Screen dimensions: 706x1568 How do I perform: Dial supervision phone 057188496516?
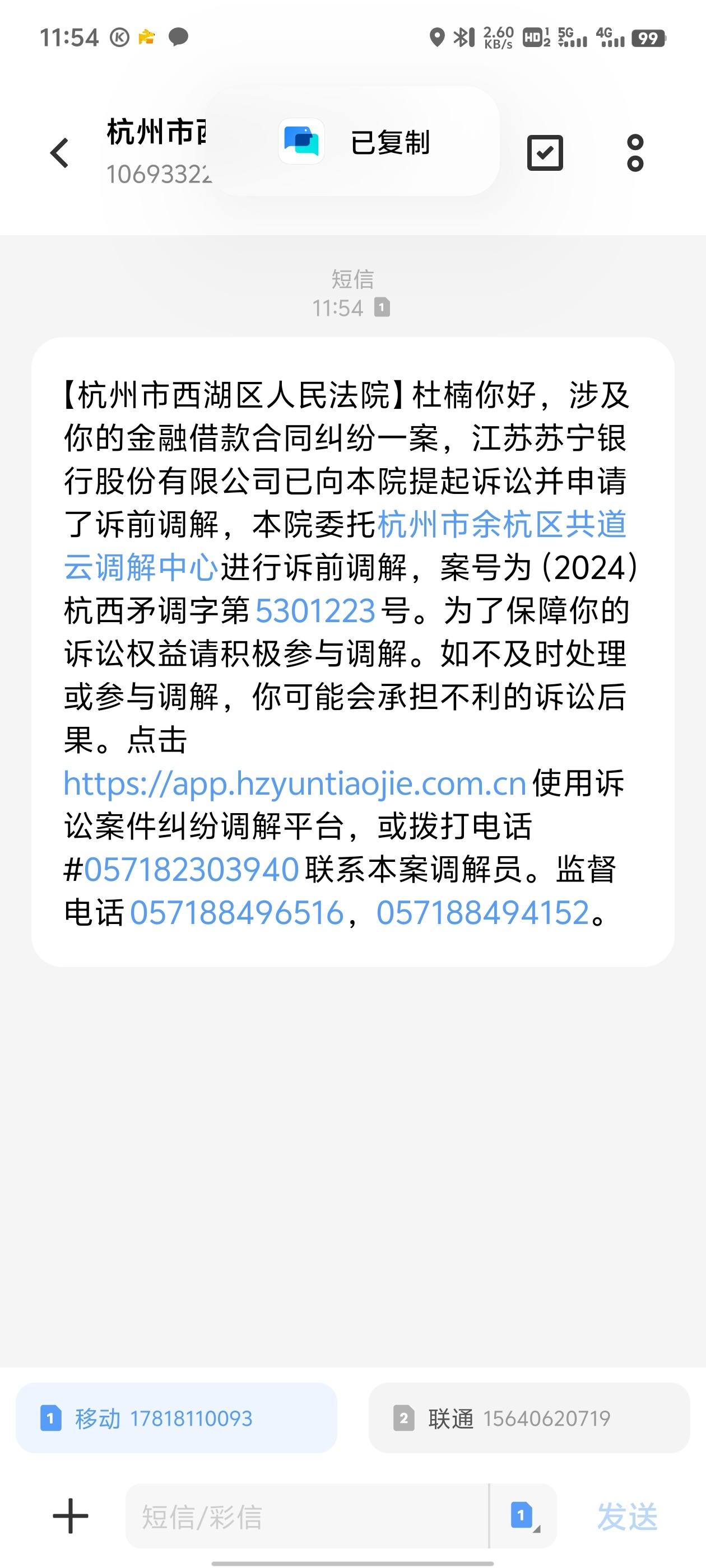(237, 912)
